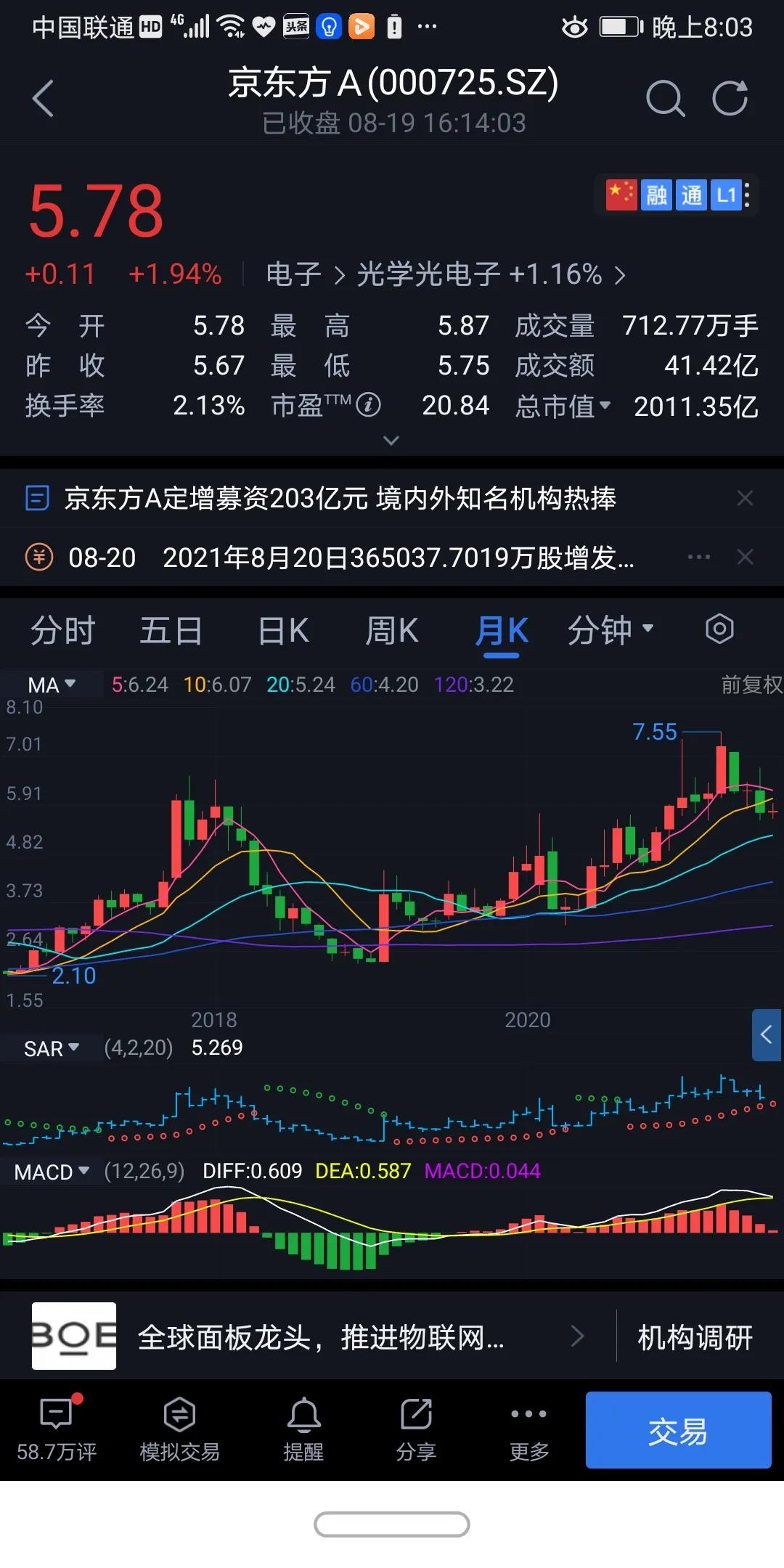Image resolution: width=784 pixels, height=1568 pixels.
Task: Expand the 分钟 interval dropdown
Action: pos(613,631)
